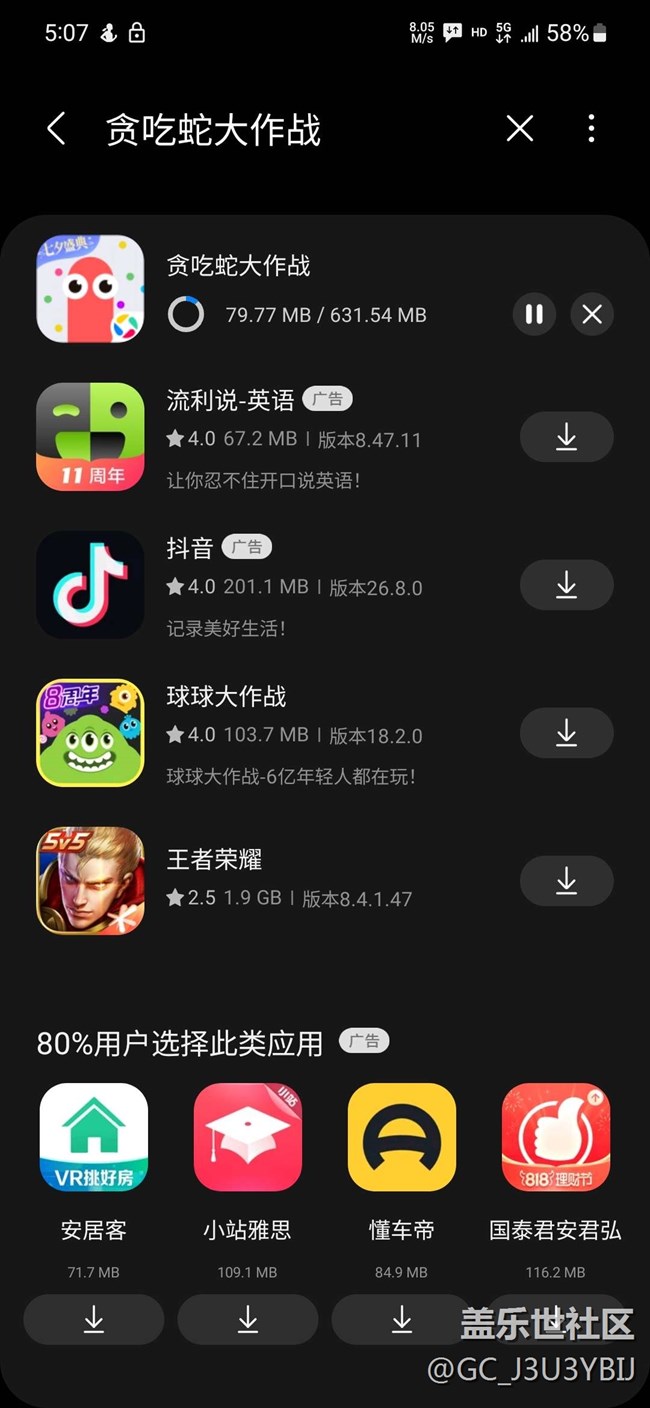The image size is (650, 1408).
Task: Pause the 贪吃蛇大作战 download
Action: 534,315
